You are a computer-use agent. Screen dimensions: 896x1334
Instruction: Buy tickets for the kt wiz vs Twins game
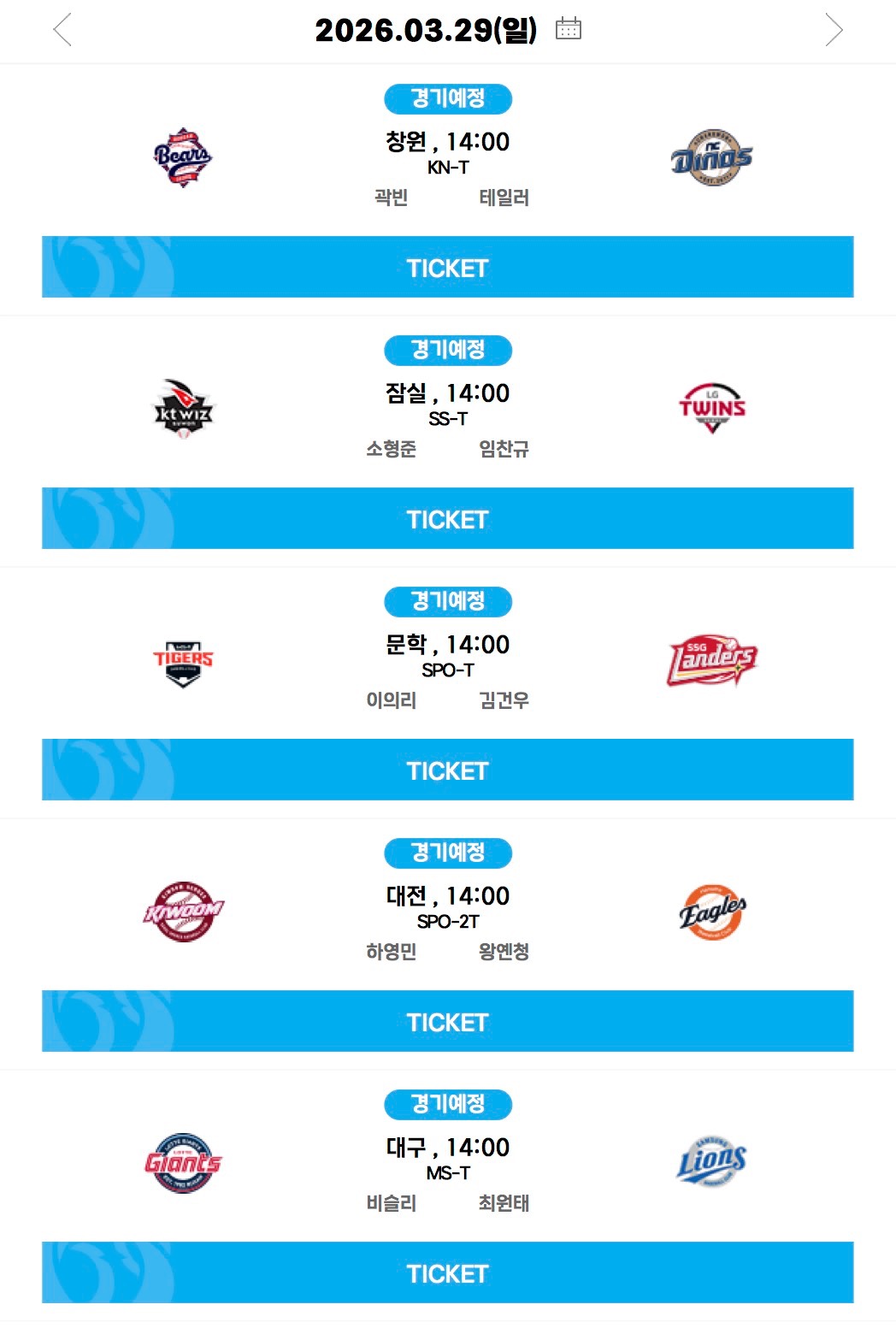447,519
